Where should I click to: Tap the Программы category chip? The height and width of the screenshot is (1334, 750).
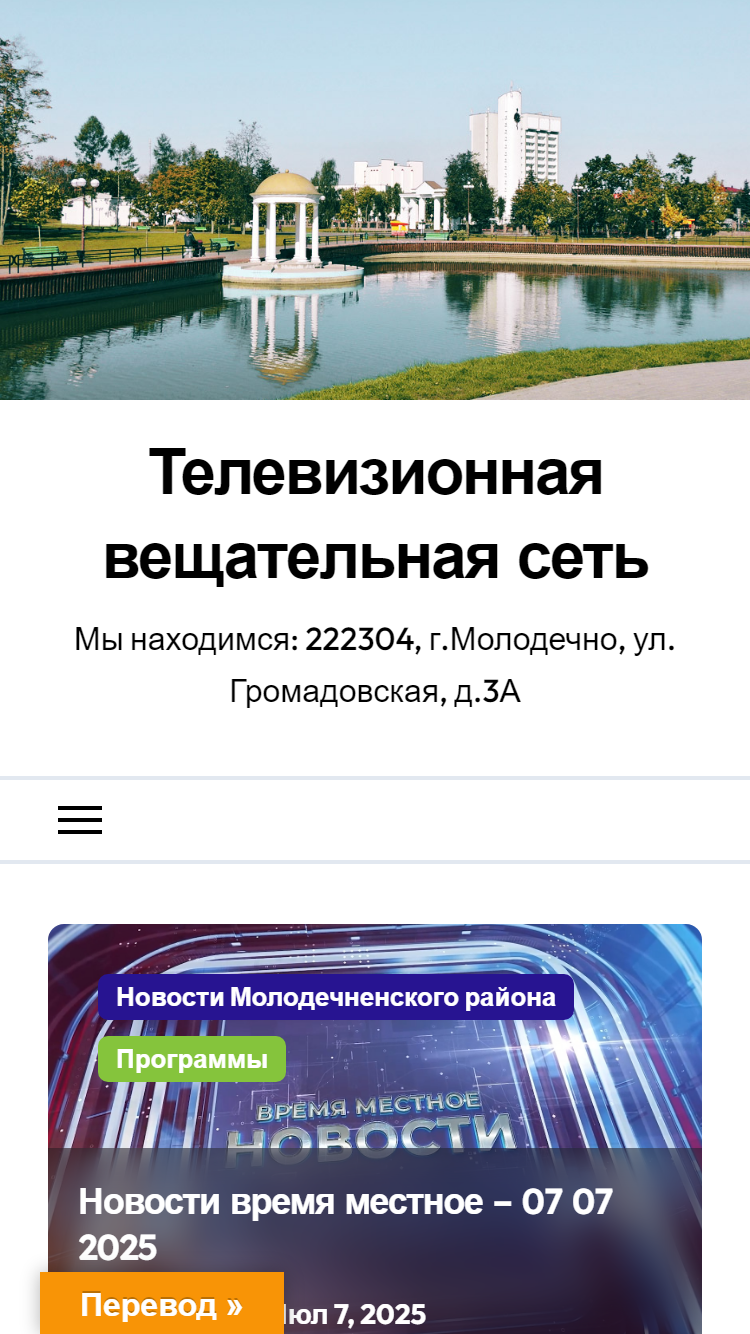[x=192, y=1059]
